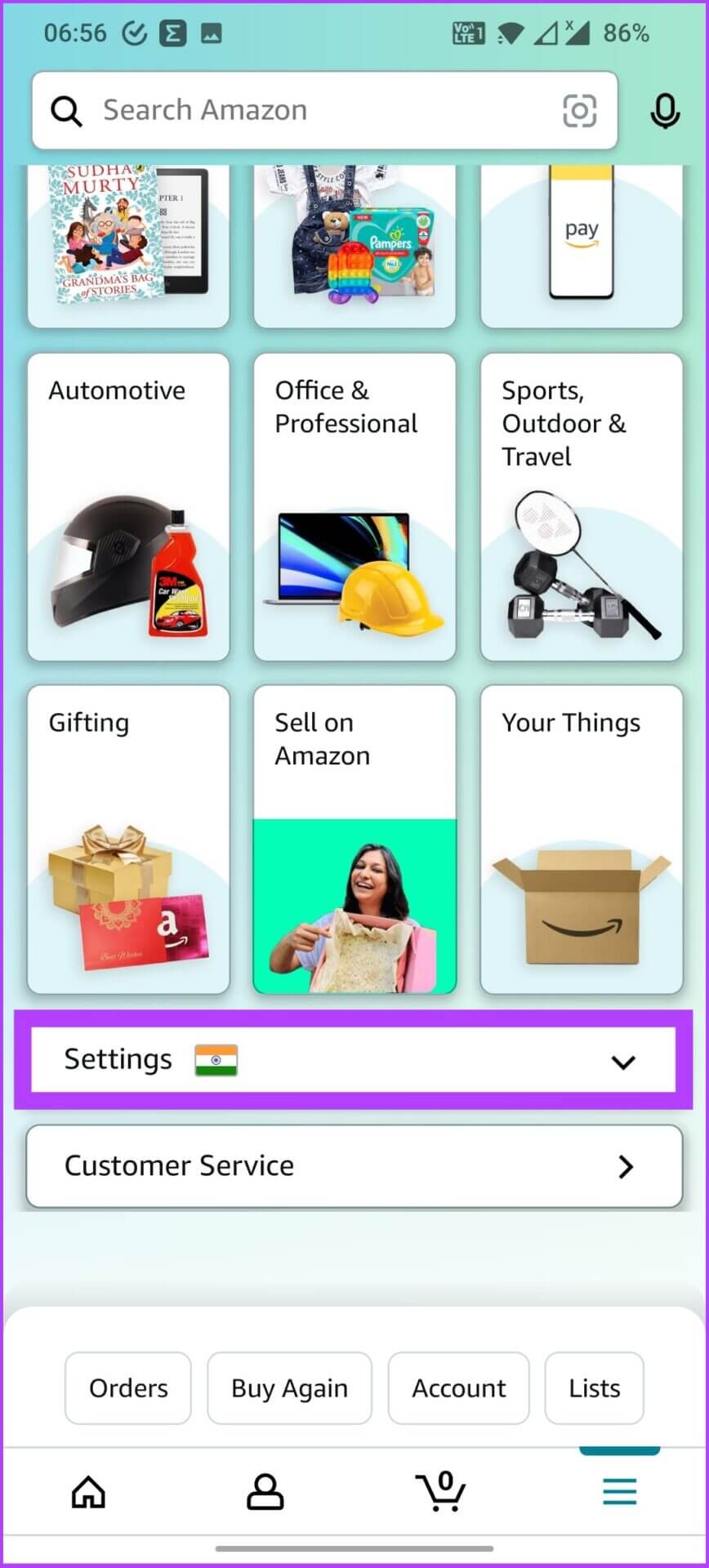Viewport: 709px width, 1568px height.
Task: Open the Office & Professional category
Action: point(354,506)
